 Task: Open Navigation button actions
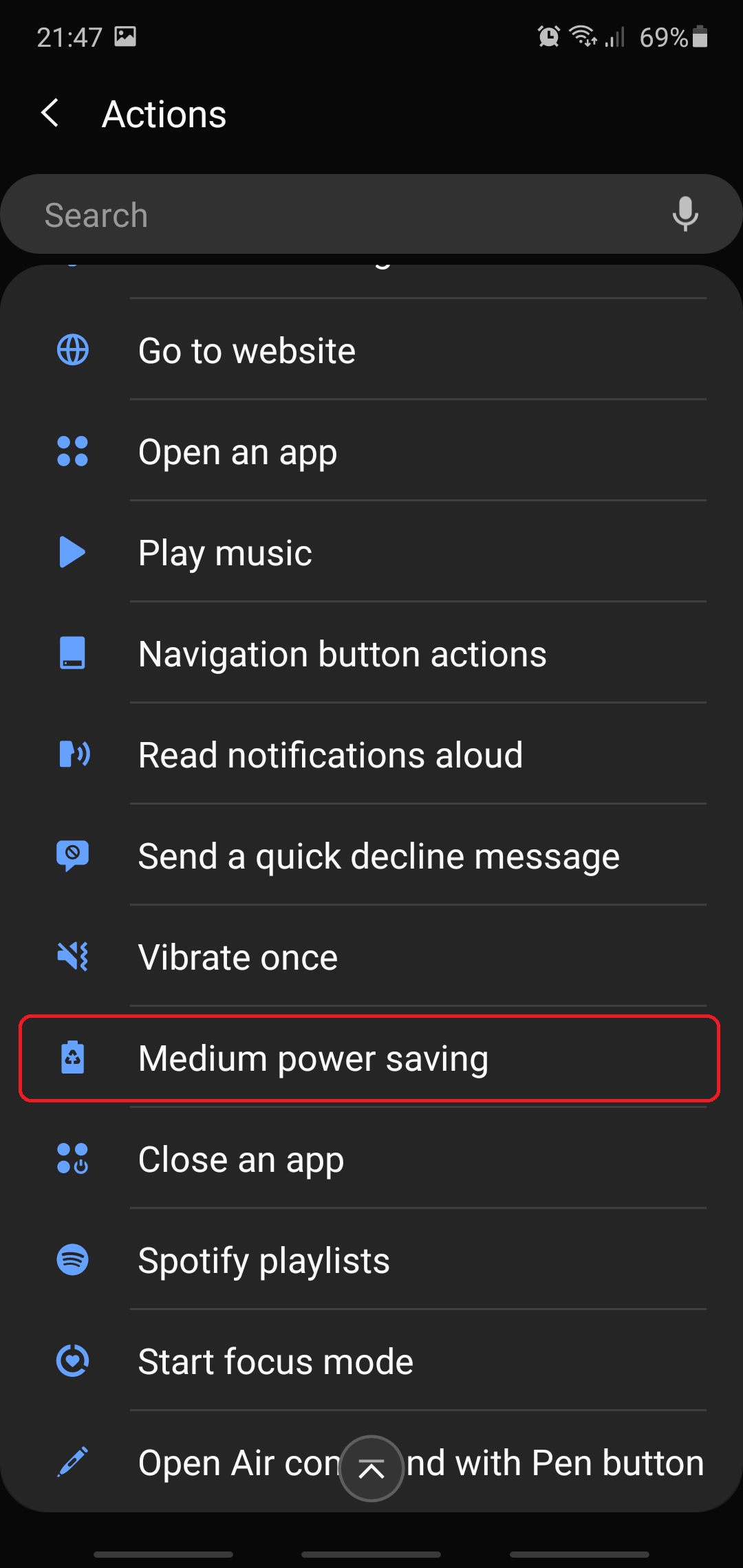[371, 654]
